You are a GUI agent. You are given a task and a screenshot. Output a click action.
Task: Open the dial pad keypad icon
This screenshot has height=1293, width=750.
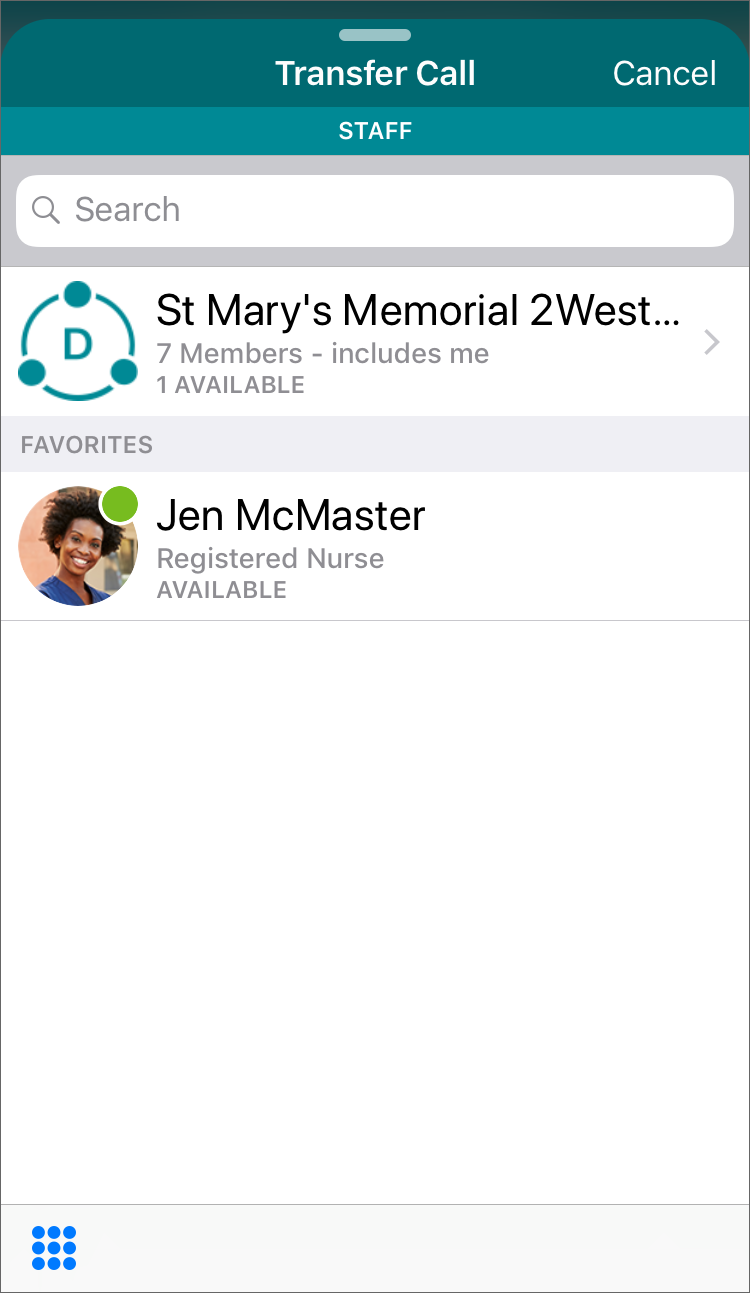pyautogui.click(x=54, y=1248)
